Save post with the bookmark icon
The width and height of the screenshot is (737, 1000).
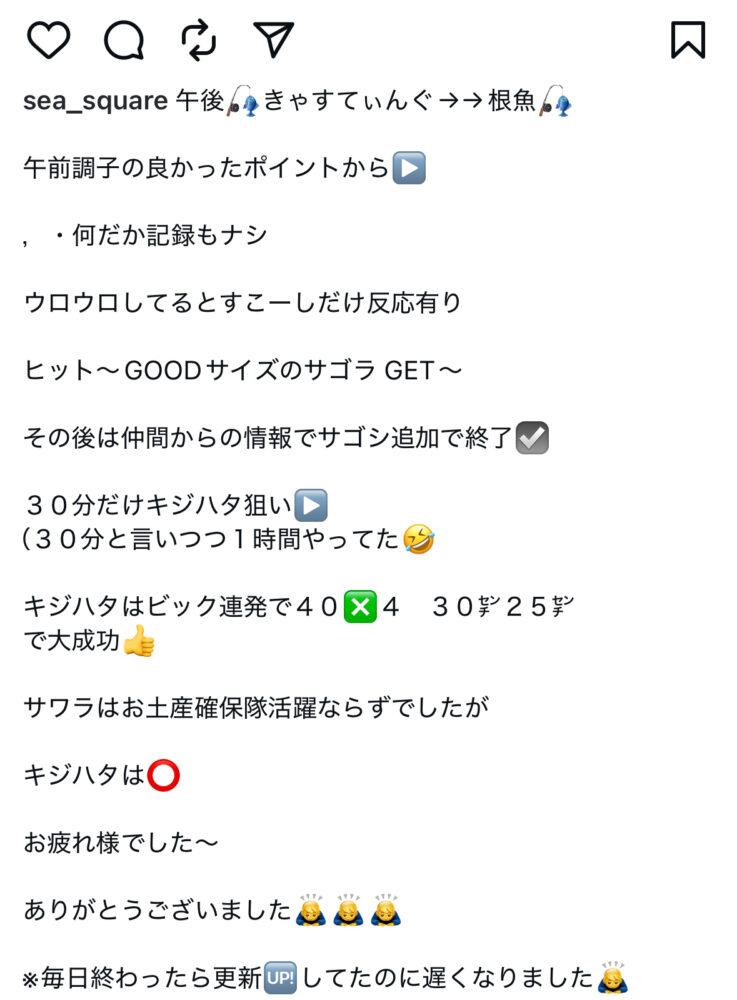point(687,40)
